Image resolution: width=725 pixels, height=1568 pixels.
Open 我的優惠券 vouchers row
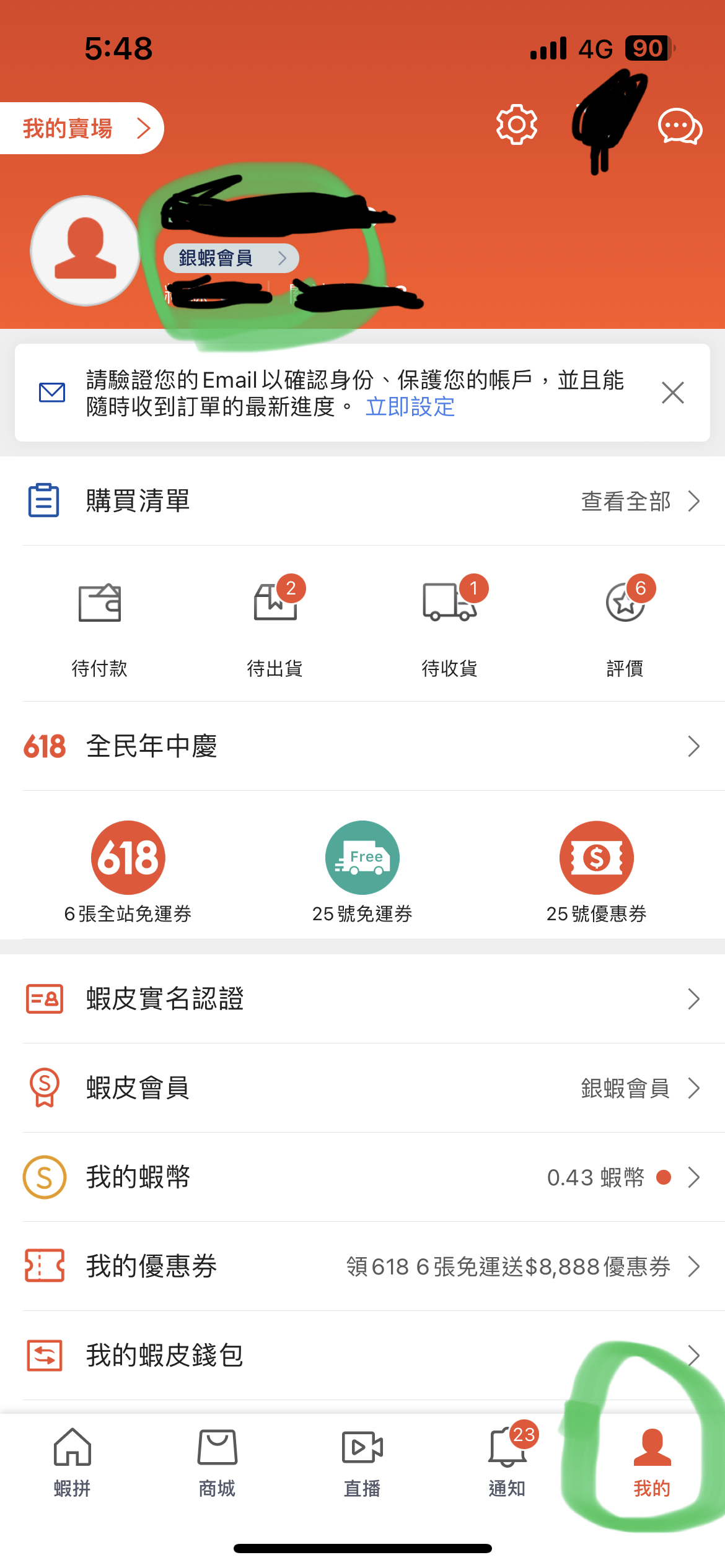pyautogui.click(x=362, y=1266)
